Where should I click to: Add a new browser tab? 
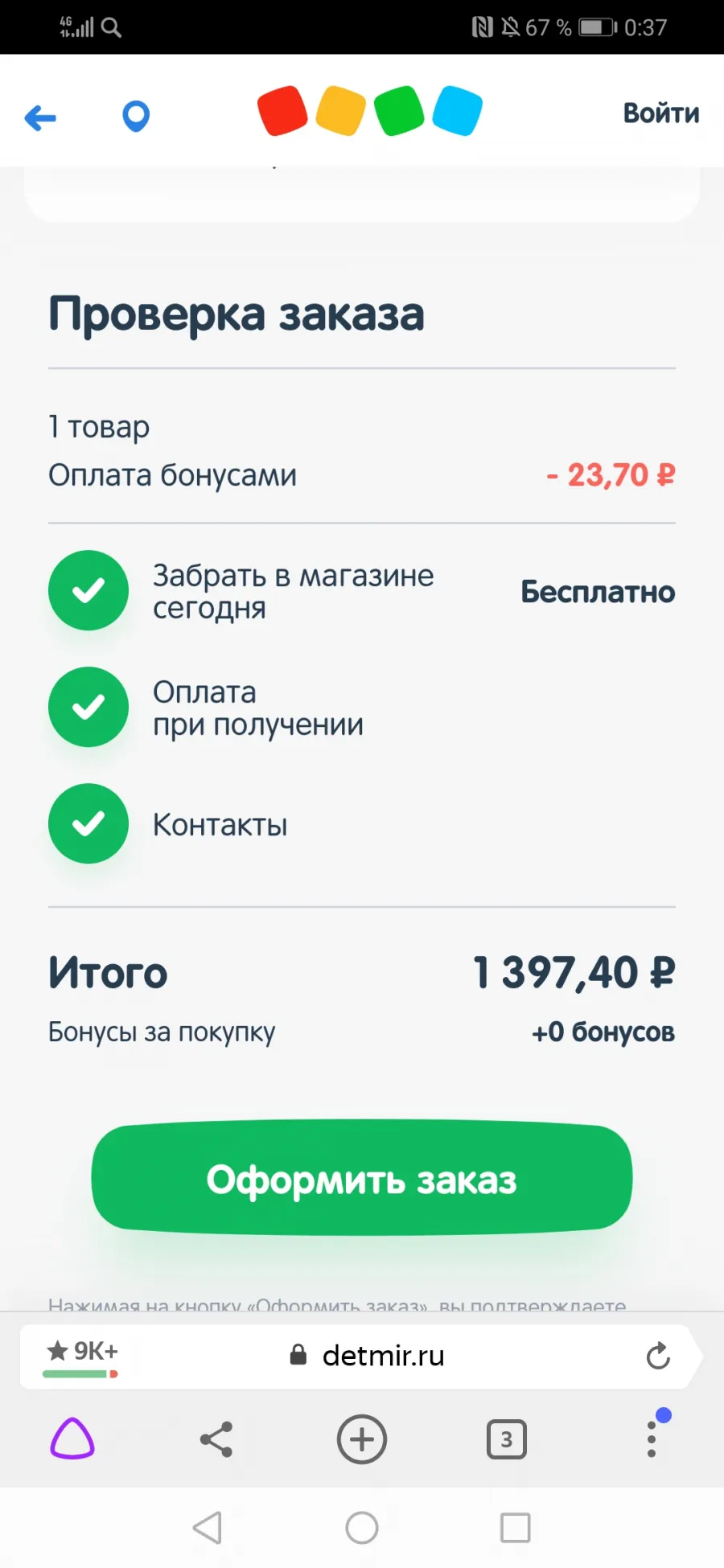pyautogui.click(x=362, y=1439)
